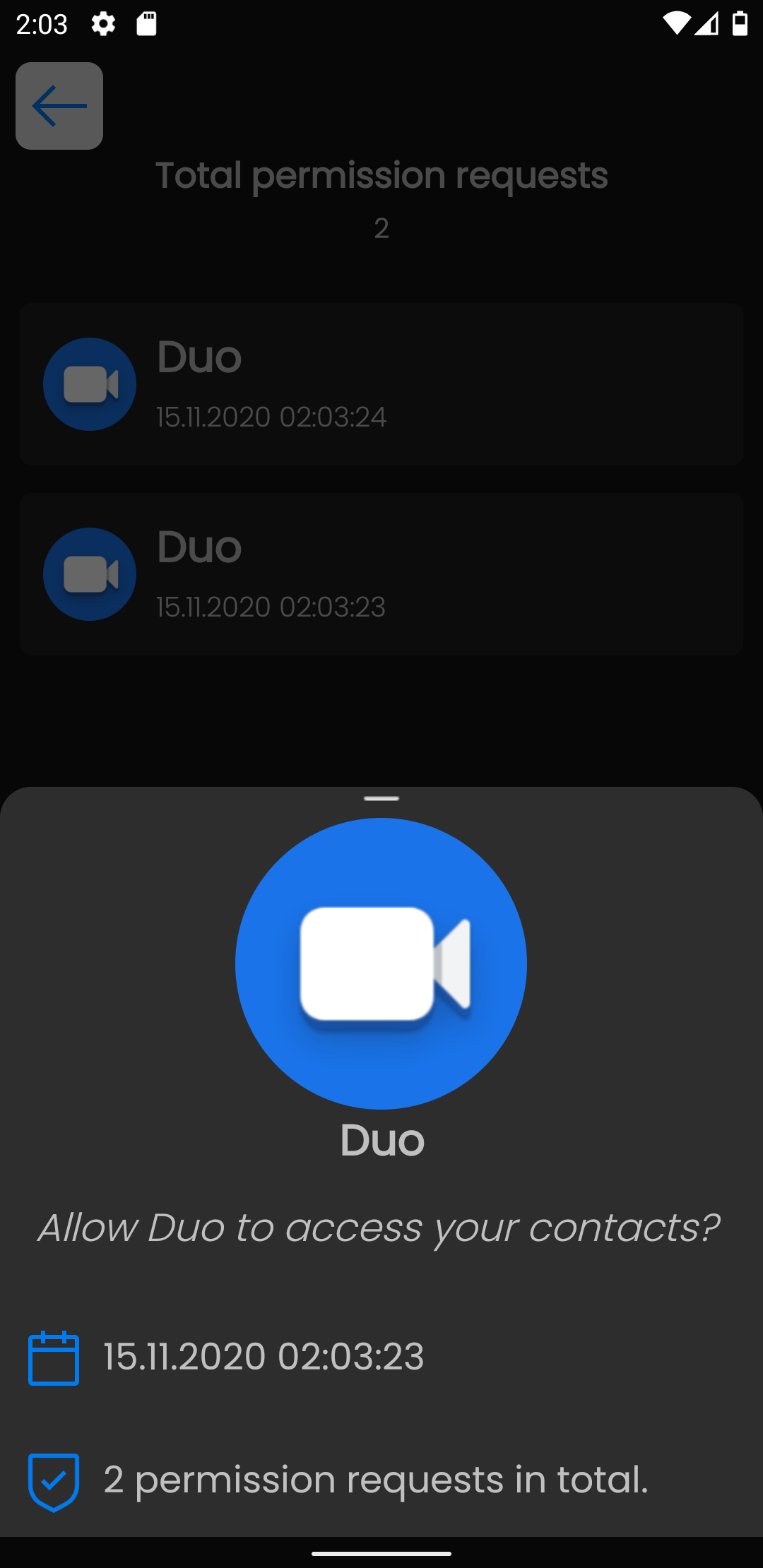Viewport: 763px width, 1568px height.
Task: Tap the bottom sheet drag handle
Action: 381,799
